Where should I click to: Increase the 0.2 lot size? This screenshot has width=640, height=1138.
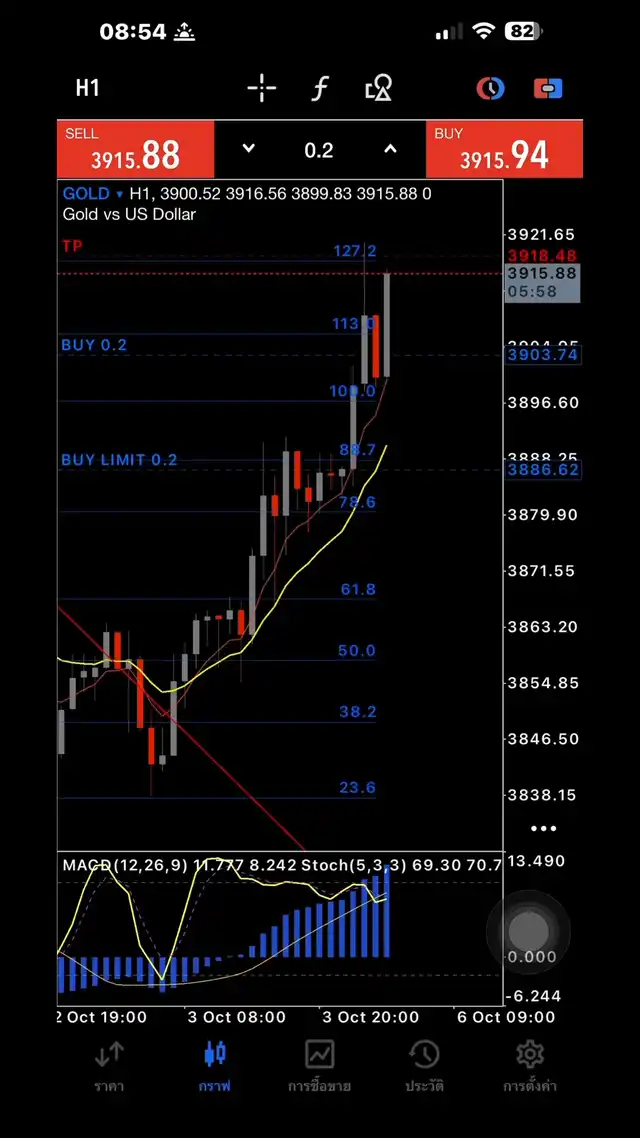(390, 150)
